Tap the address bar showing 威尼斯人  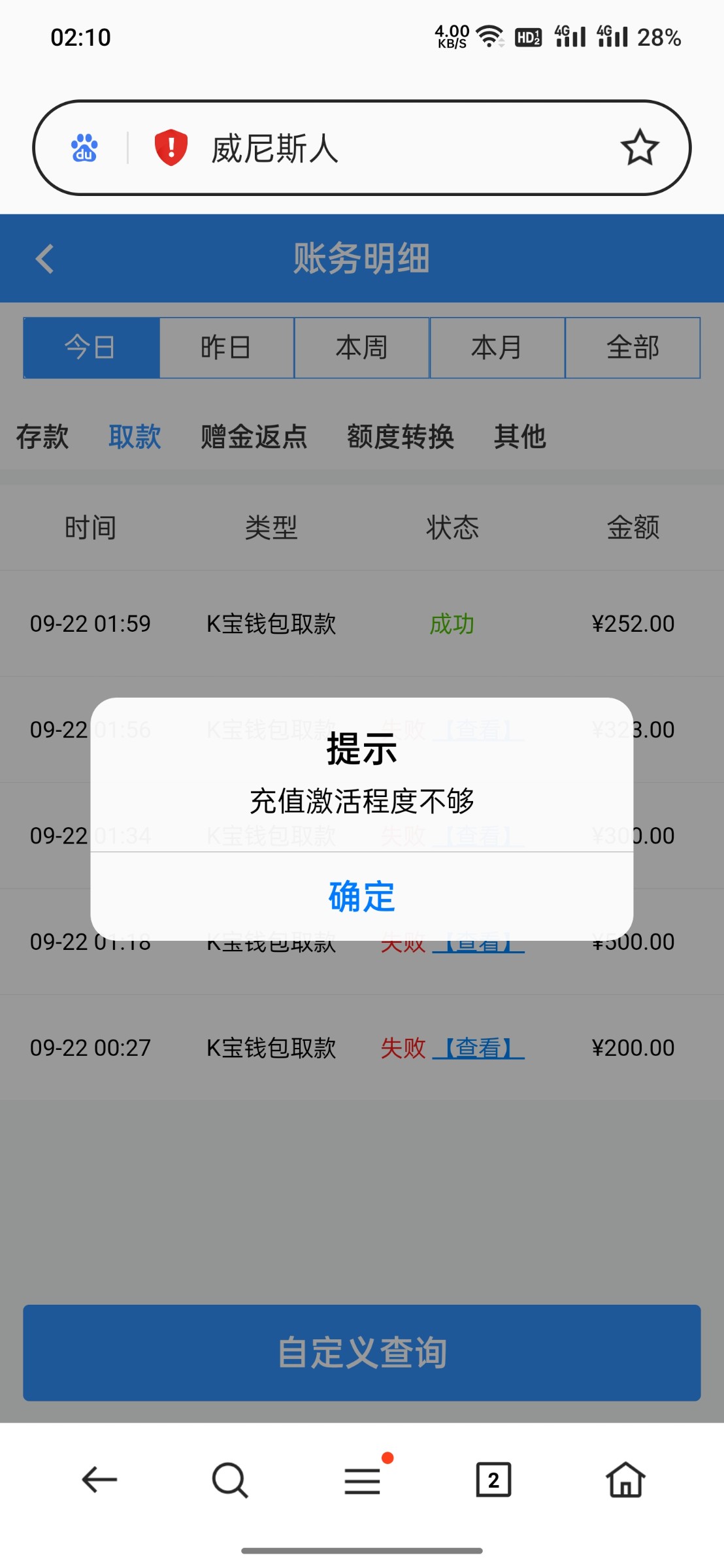click(366, 148)
